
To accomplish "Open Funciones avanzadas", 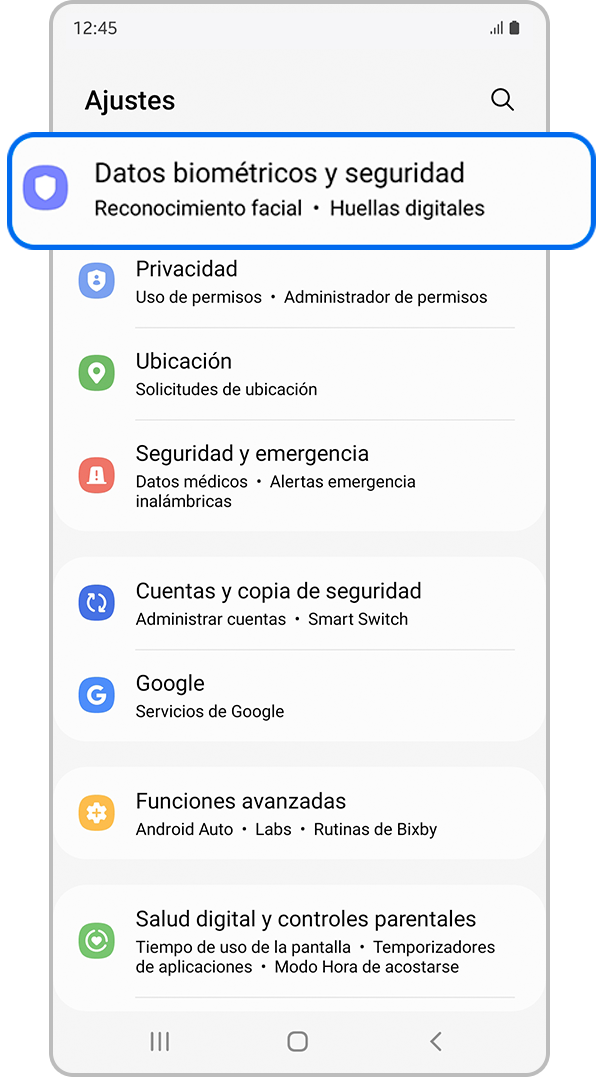I will click(300, 814).
